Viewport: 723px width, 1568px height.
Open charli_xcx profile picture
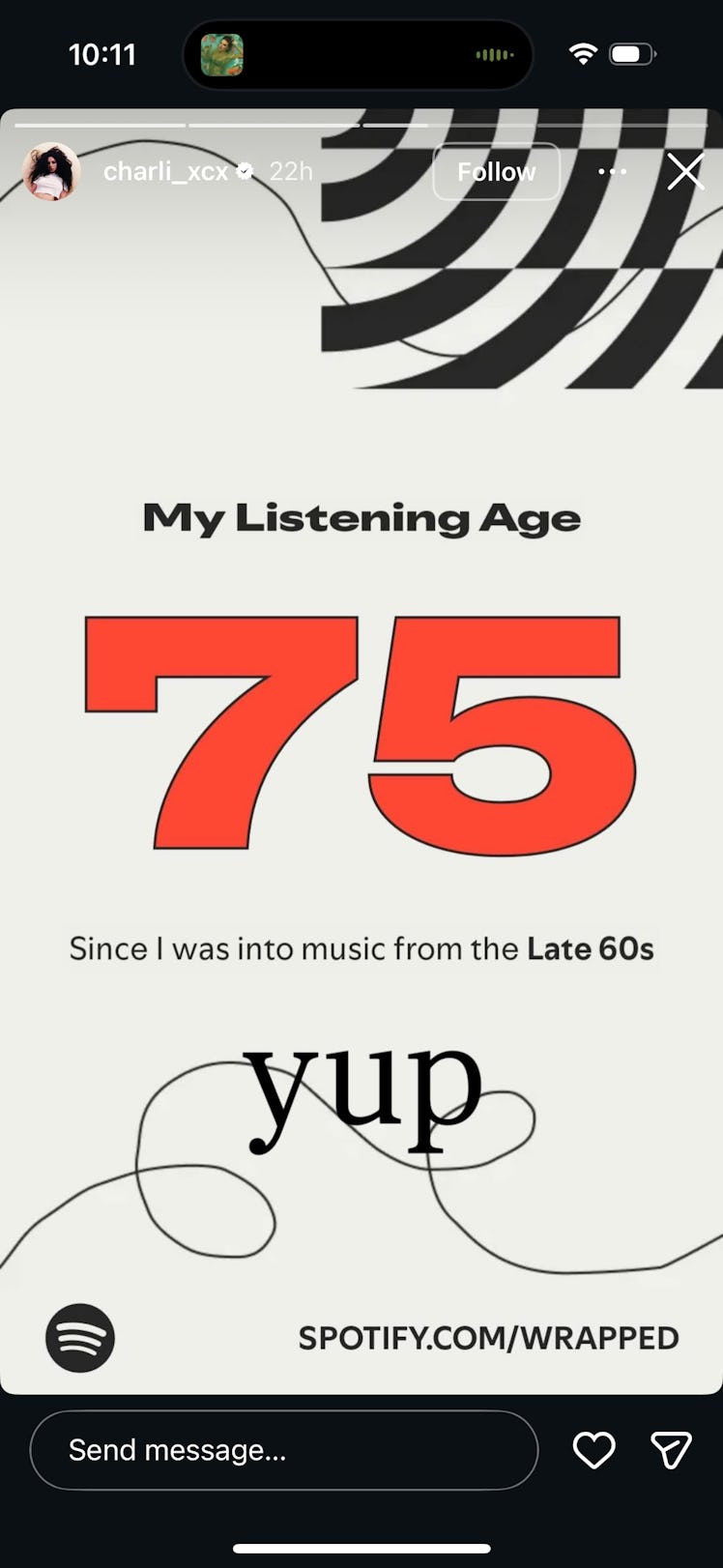click(50, 172)
